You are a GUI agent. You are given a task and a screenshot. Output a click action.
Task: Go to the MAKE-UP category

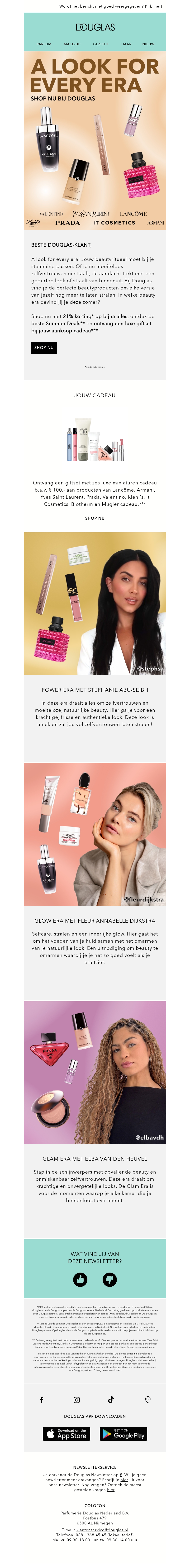(x=72, y=44)
